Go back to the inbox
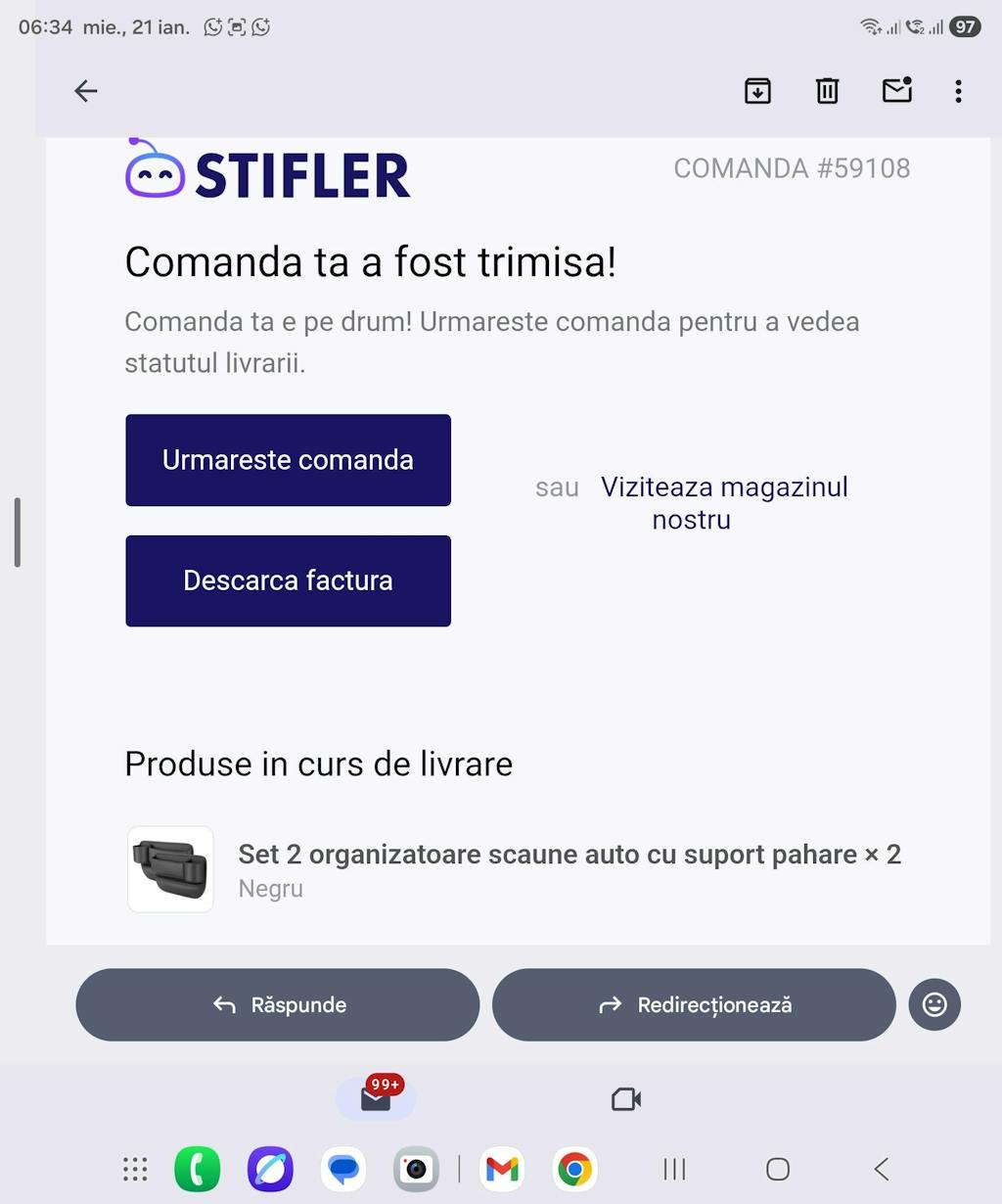The width and height of the screenshot is (1002, 1204). tap(86, 91)
